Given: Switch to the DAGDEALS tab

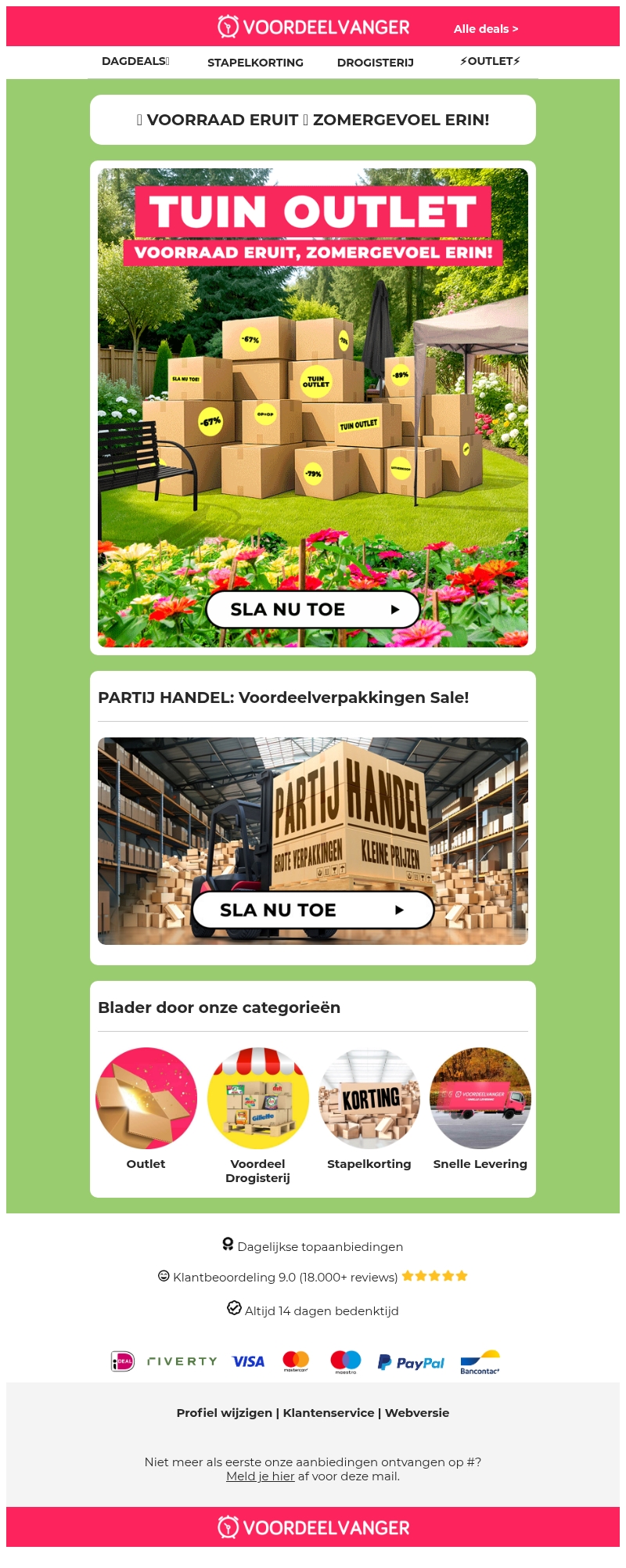Looking at the screenshot, I should point(135,61).
